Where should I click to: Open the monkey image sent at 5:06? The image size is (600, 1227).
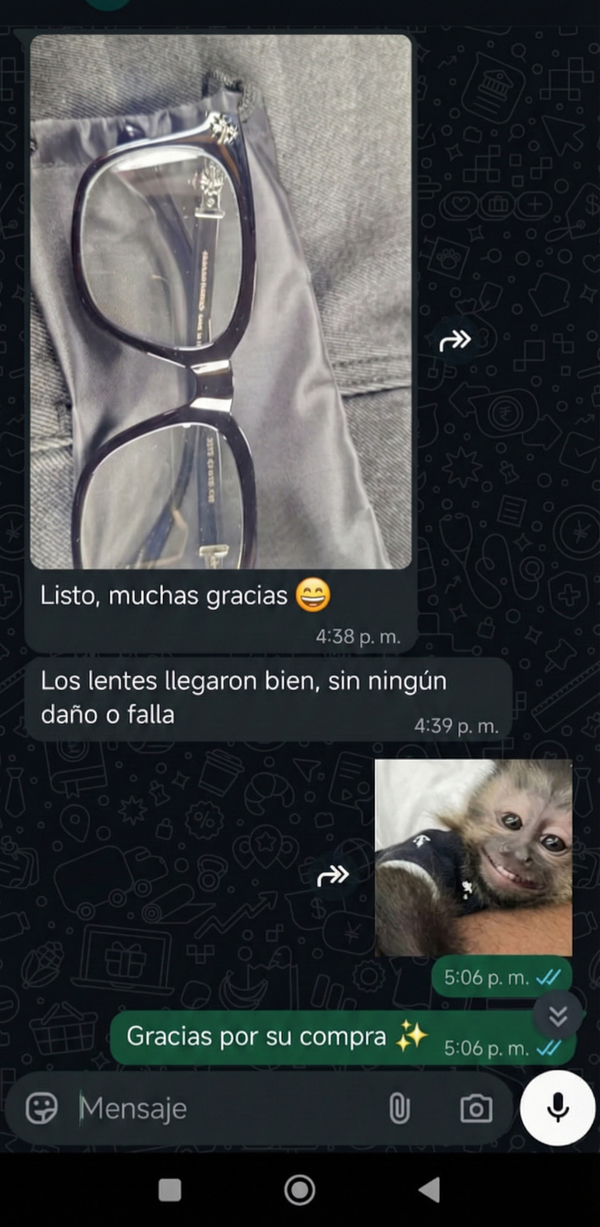[473, 857]
